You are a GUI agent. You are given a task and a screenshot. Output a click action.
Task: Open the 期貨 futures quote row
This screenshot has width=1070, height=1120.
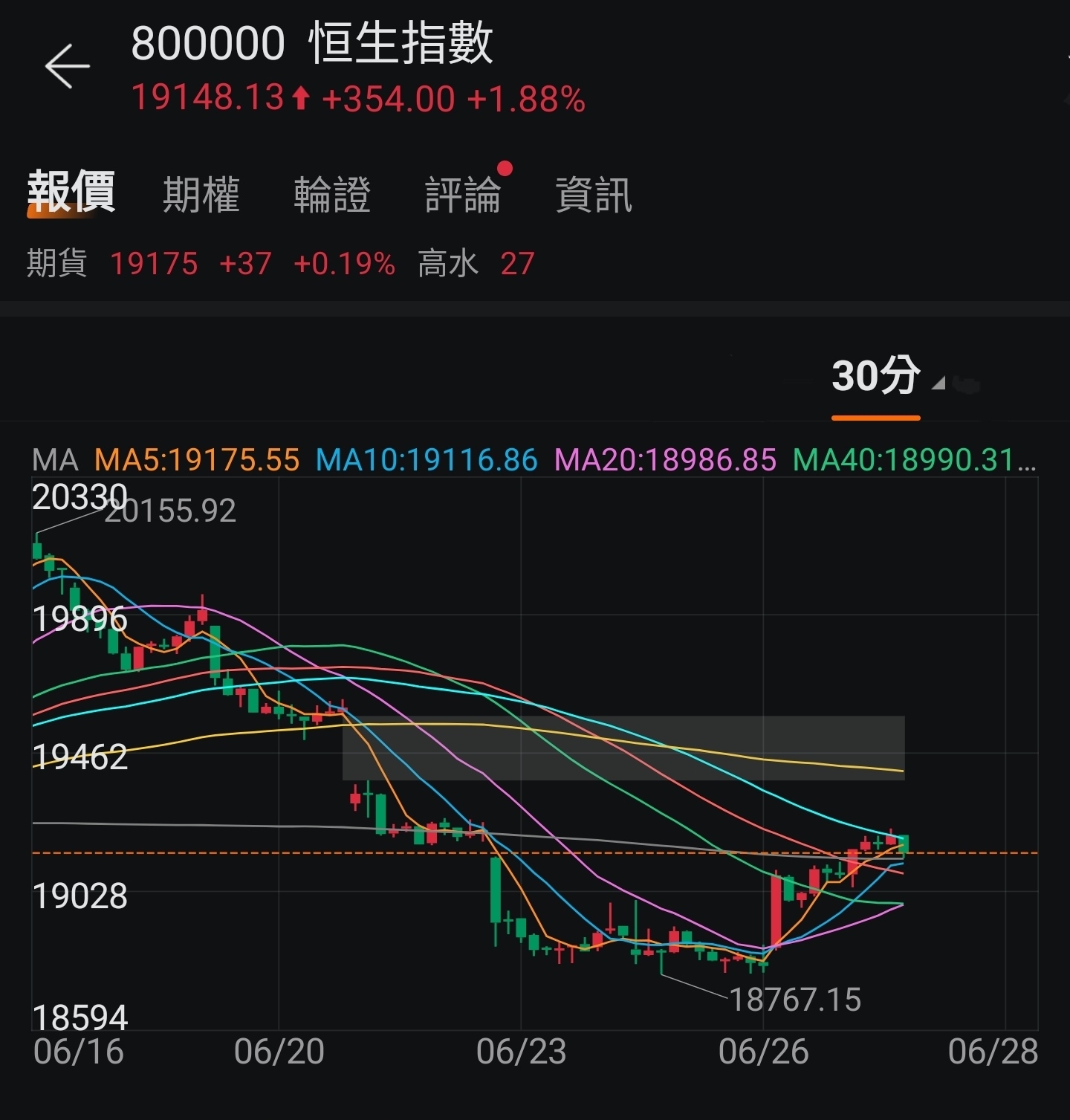point(280,264)
